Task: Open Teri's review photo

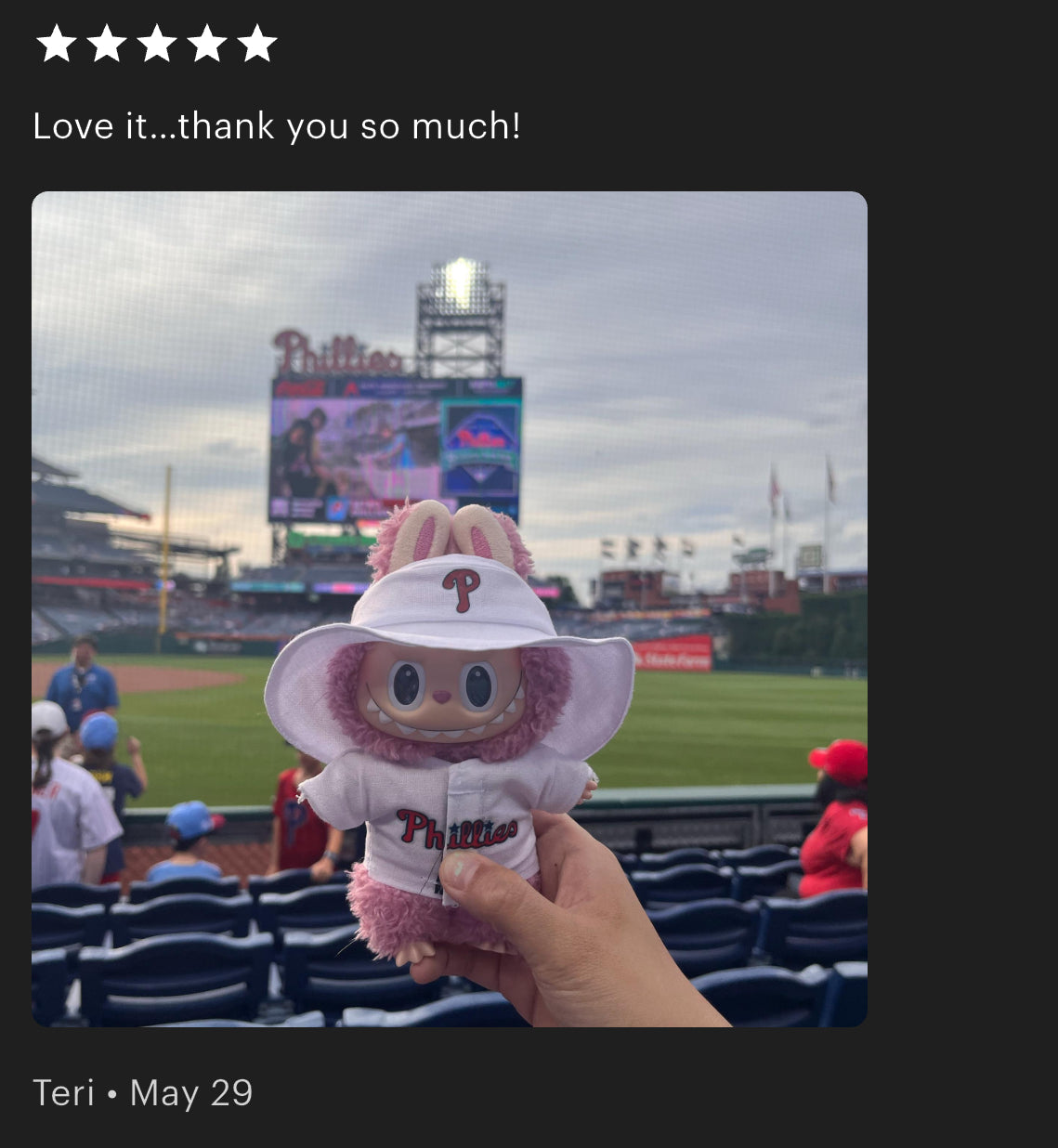Action: tap(450, 609)
